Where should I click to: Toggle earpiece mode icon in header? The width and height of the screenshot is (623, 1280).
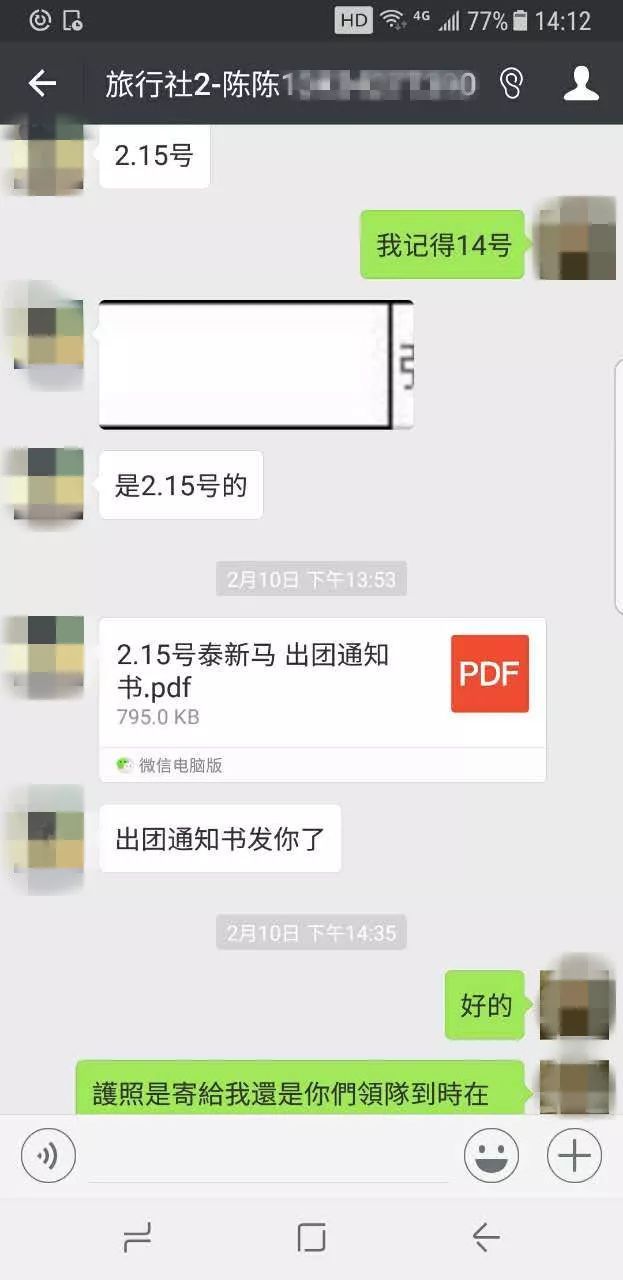[x=511, y=84]
